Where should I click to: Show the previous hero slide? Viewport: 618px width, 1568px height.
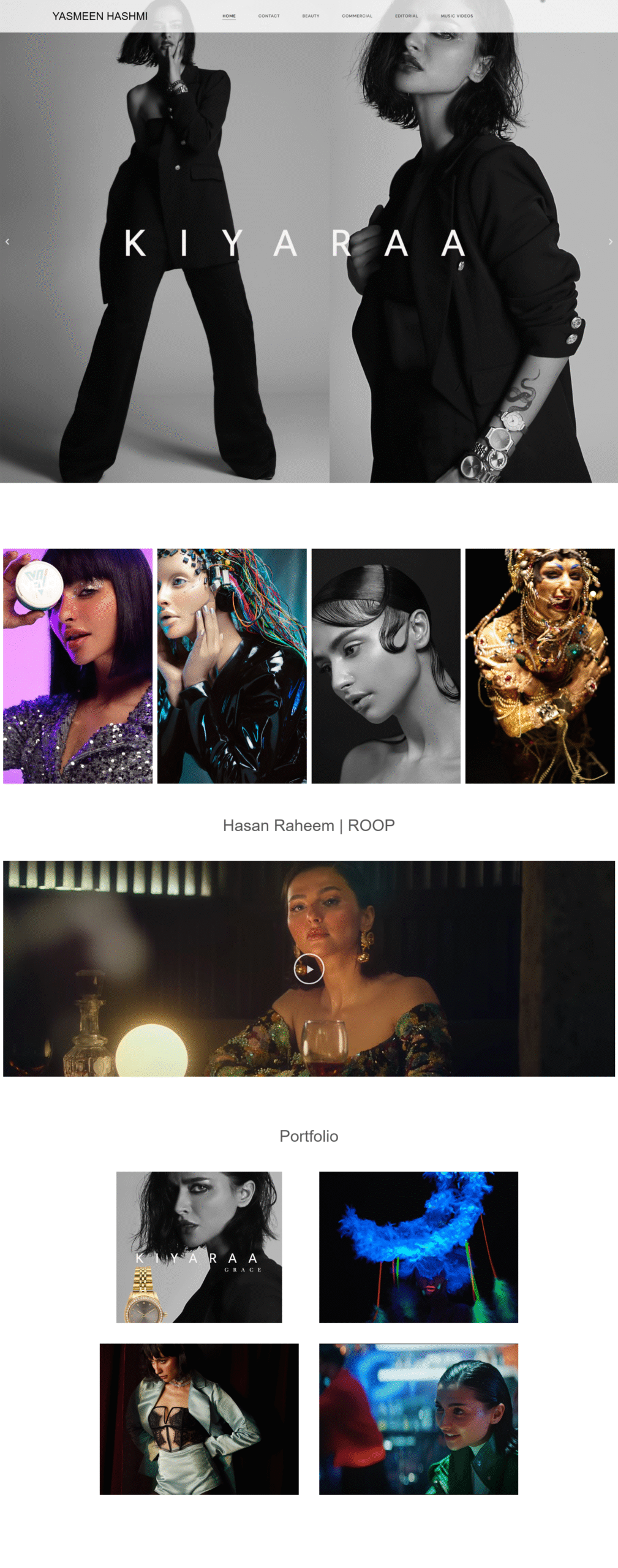click(7, 241)
